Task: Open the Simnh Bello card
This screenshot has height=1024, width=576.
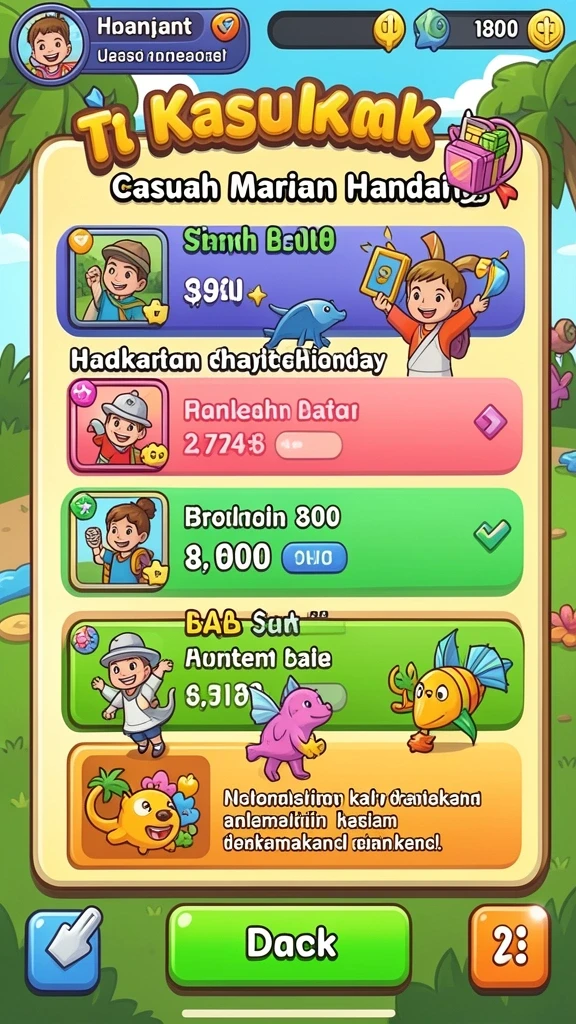Action: tap(290, 281)
